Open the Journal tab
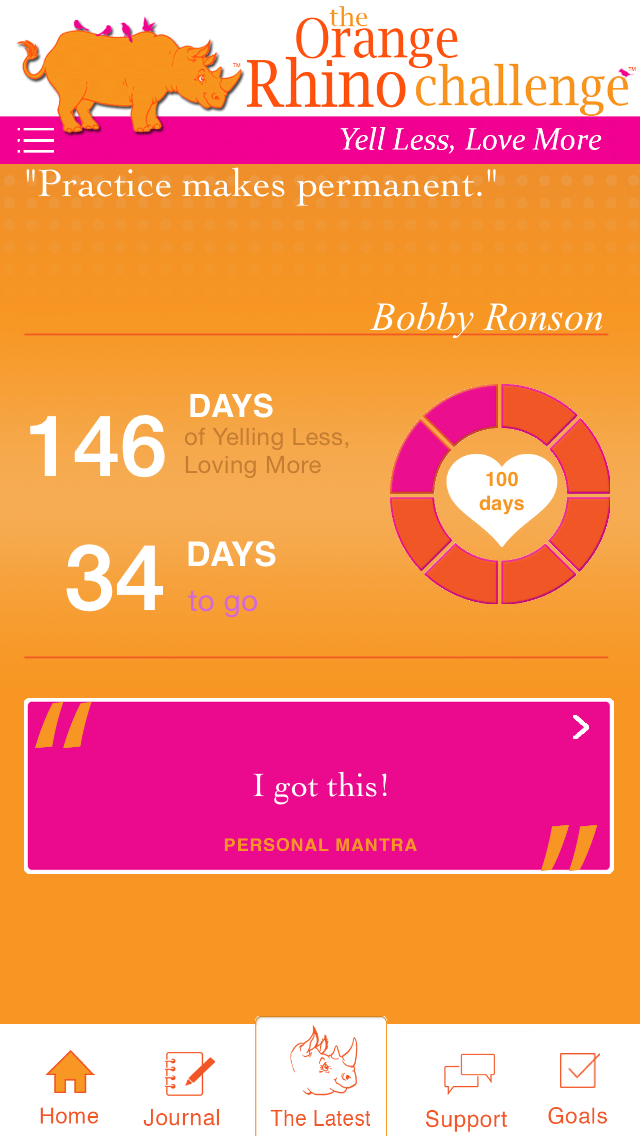640x1136 pixels. click(x=182, y=1087)
